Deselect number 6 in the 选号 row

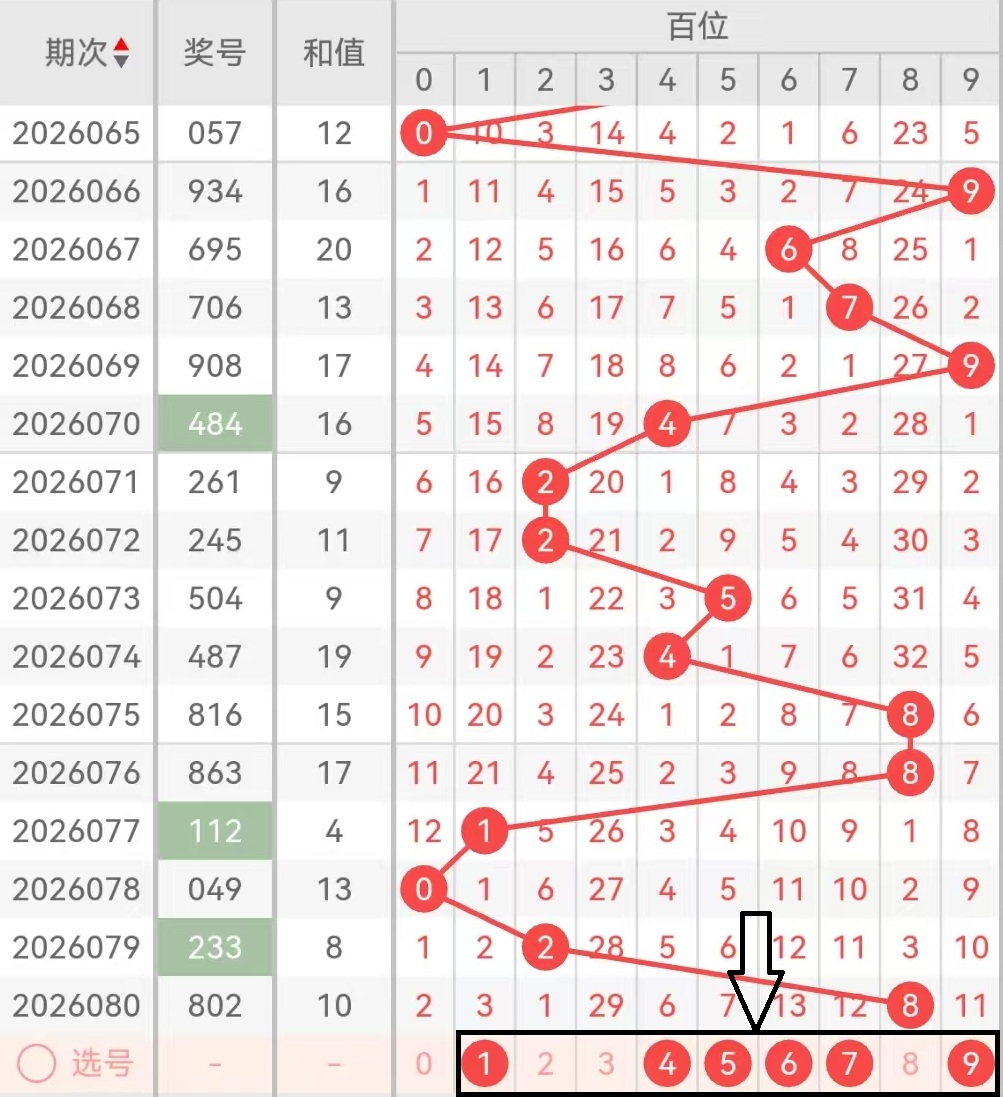[788, 1064]
